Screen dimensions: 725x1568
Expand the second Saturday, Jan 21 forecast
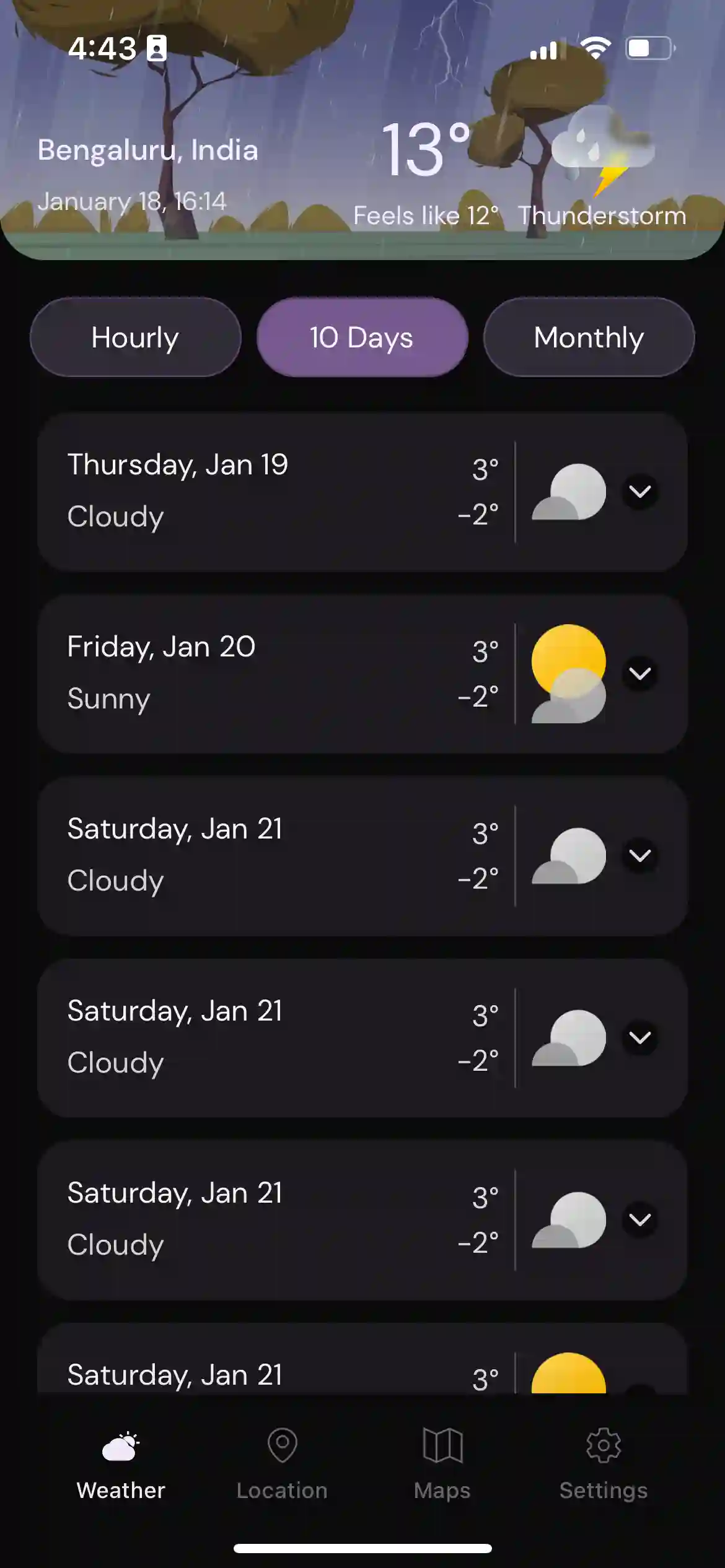coord(640,1038)
